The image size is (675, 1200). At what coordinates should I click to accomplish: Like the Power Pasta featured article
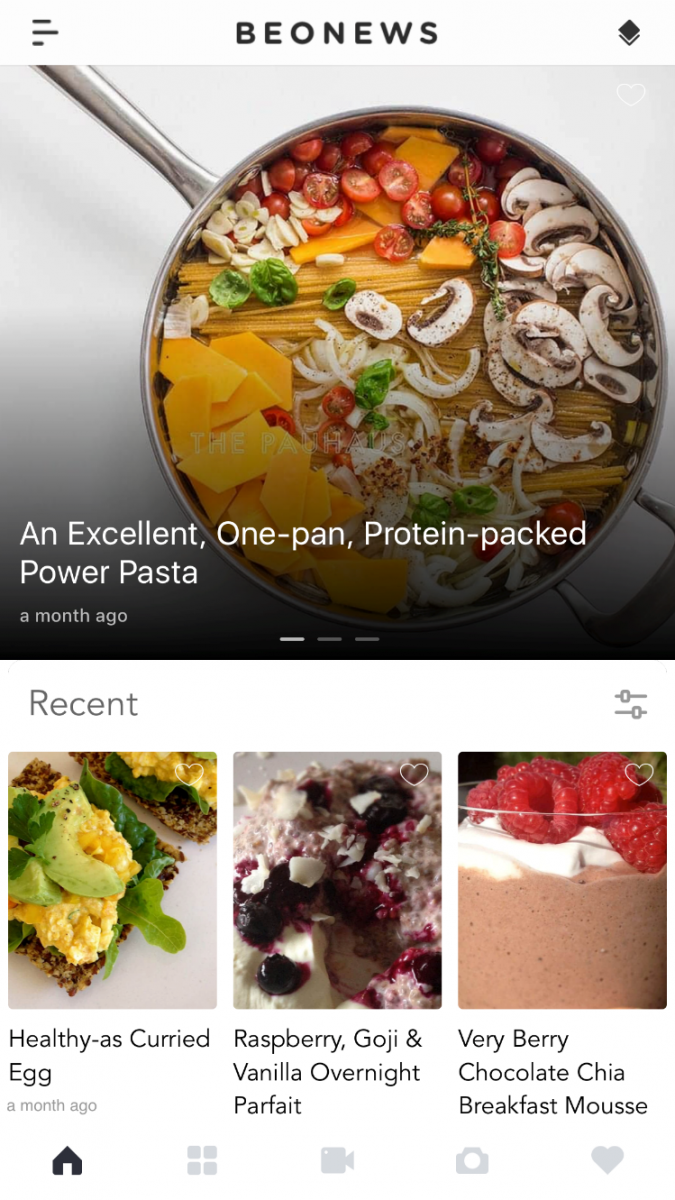point(630,95)
